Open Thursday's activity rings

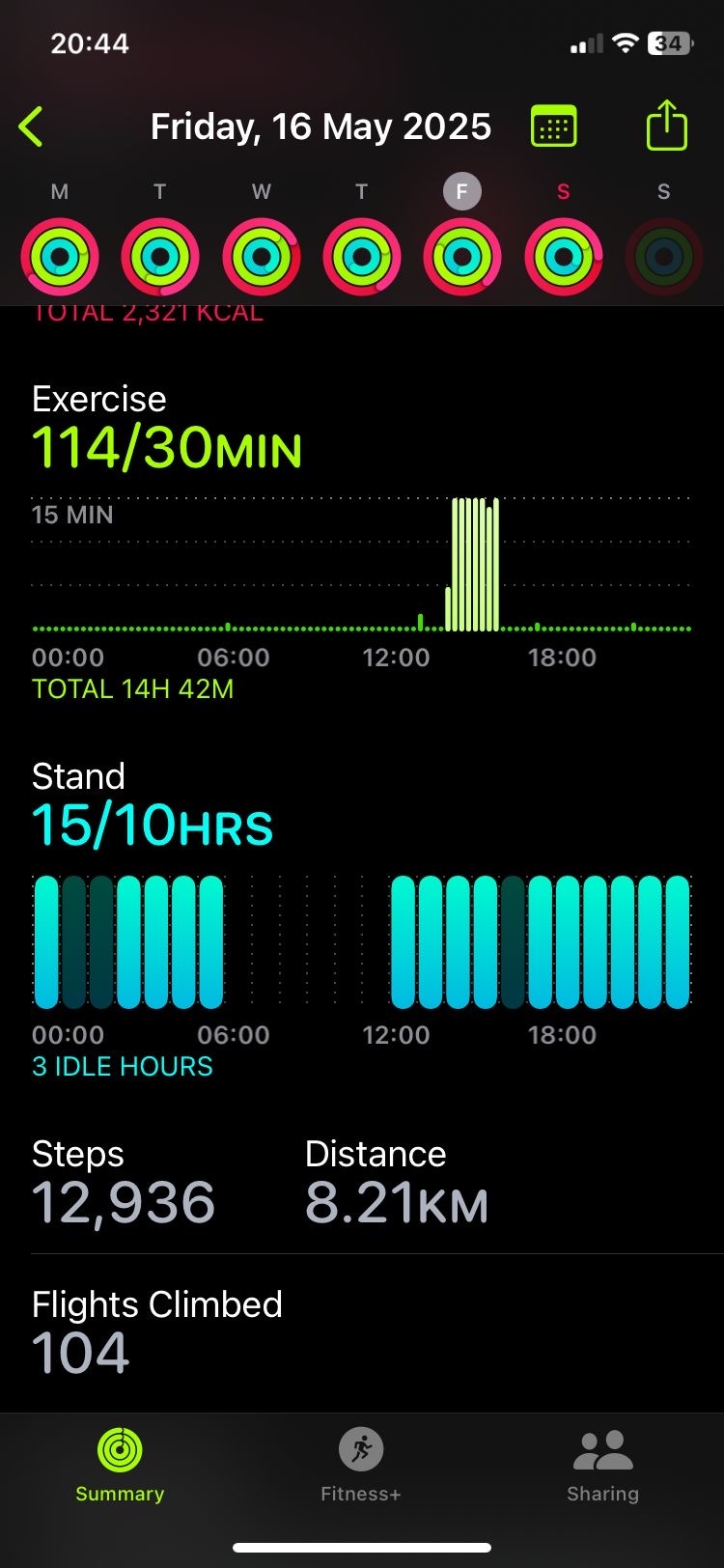362,258
